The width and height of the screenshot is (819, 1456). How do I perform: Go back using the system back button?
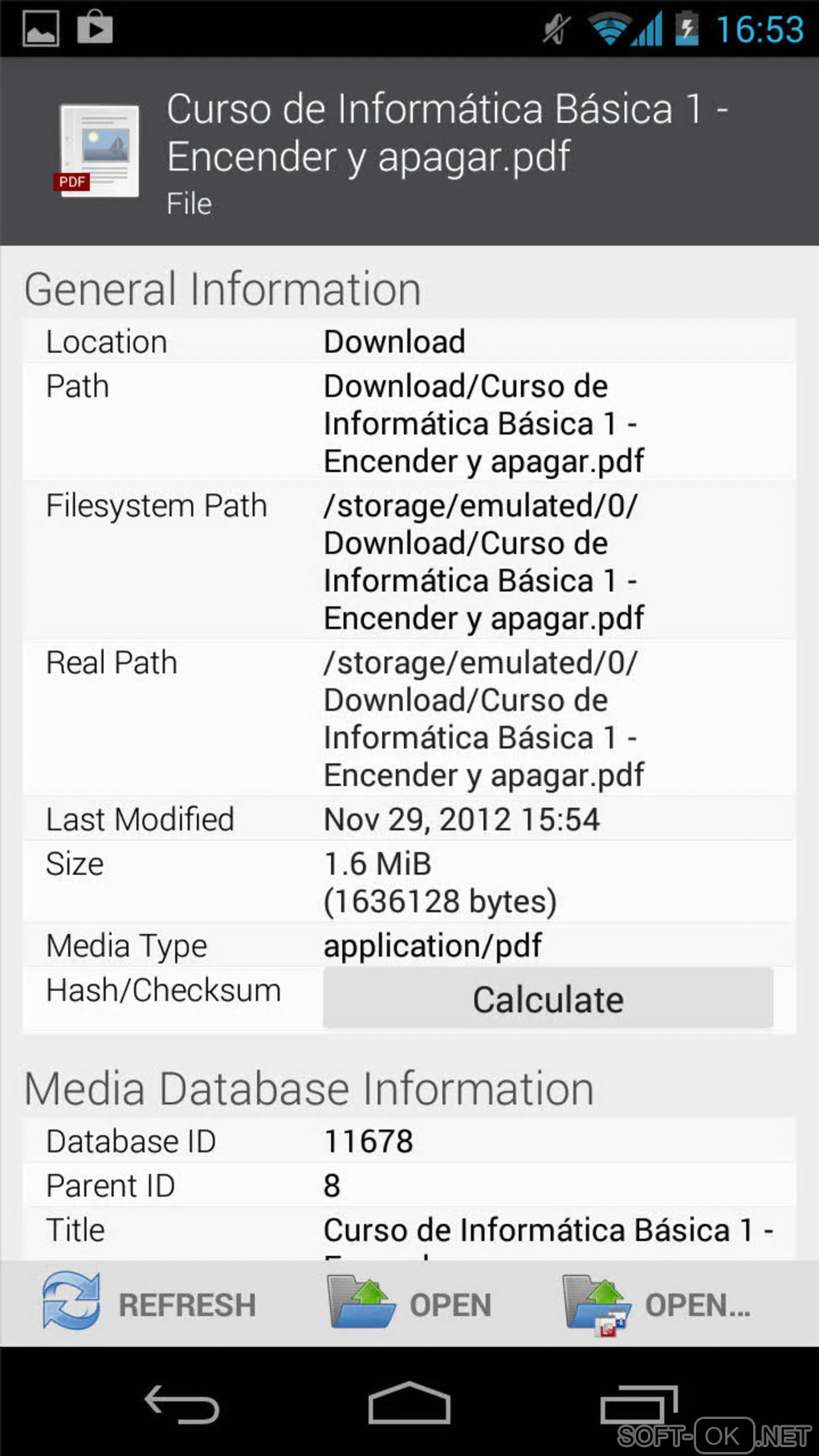[x=181, y=1404]
